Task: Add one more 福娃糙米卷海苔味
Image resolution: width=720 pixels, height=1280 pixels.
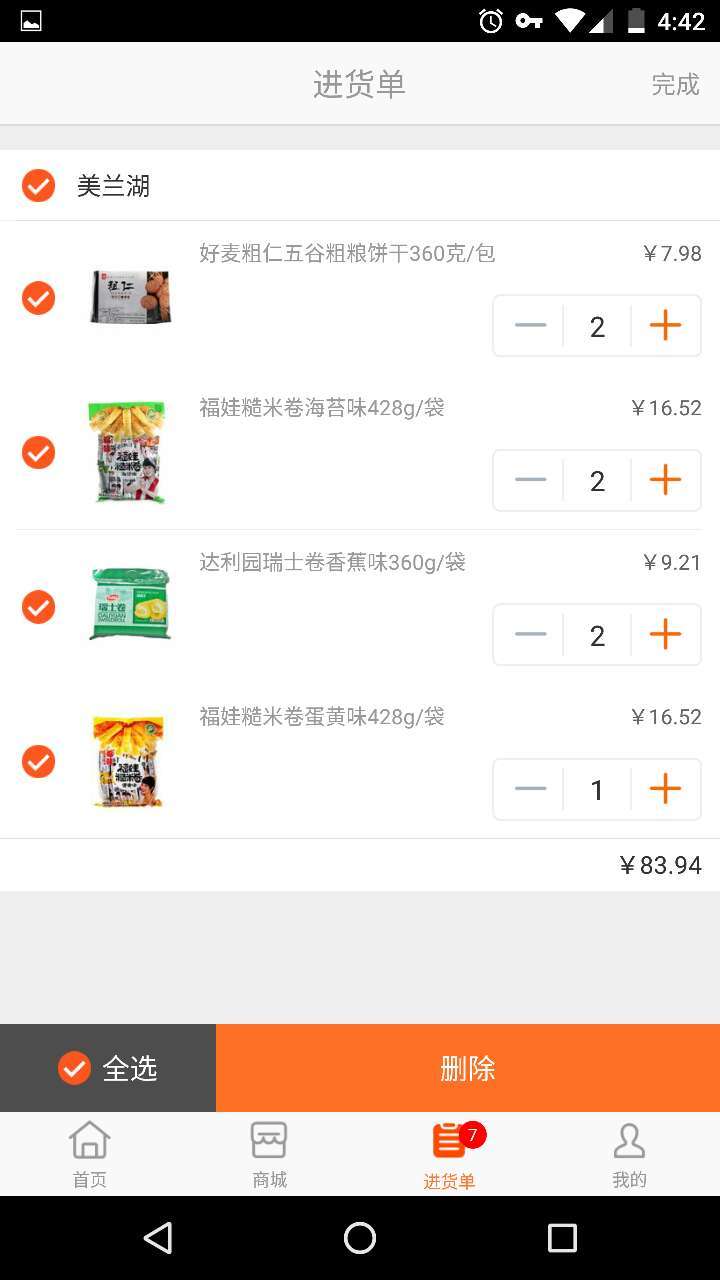Action: (x=665, y=480)
